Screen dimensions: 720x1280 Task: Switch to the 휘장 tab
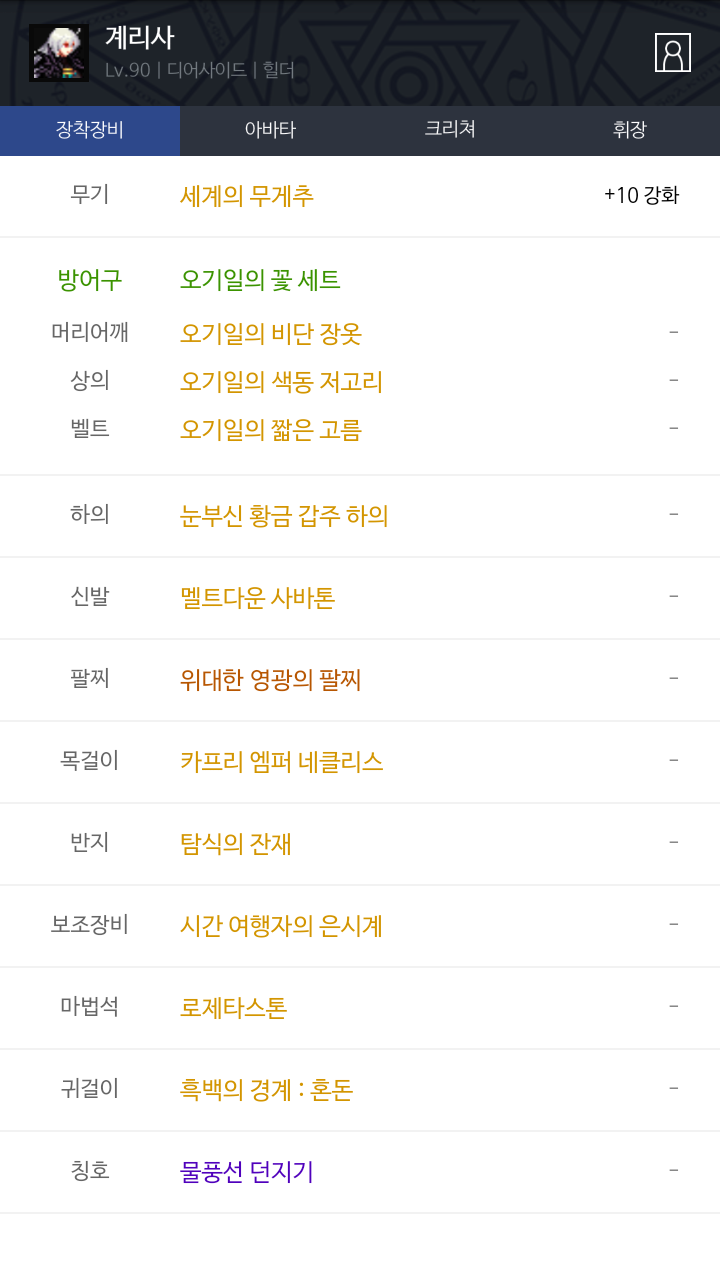[630, 130]
